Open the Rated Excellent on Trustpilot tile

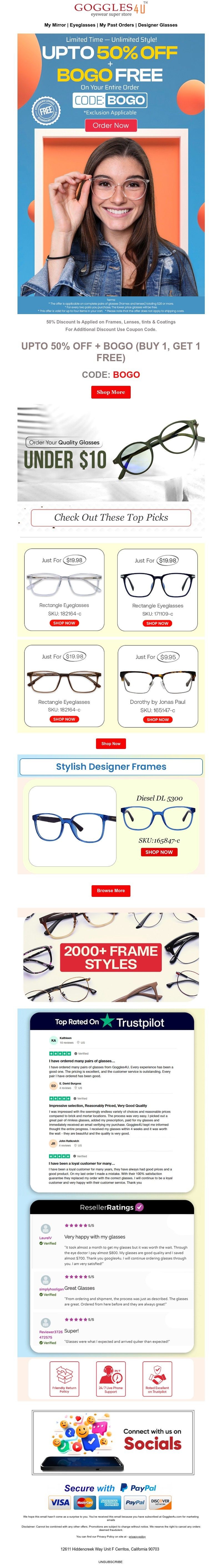(157, 1379)
